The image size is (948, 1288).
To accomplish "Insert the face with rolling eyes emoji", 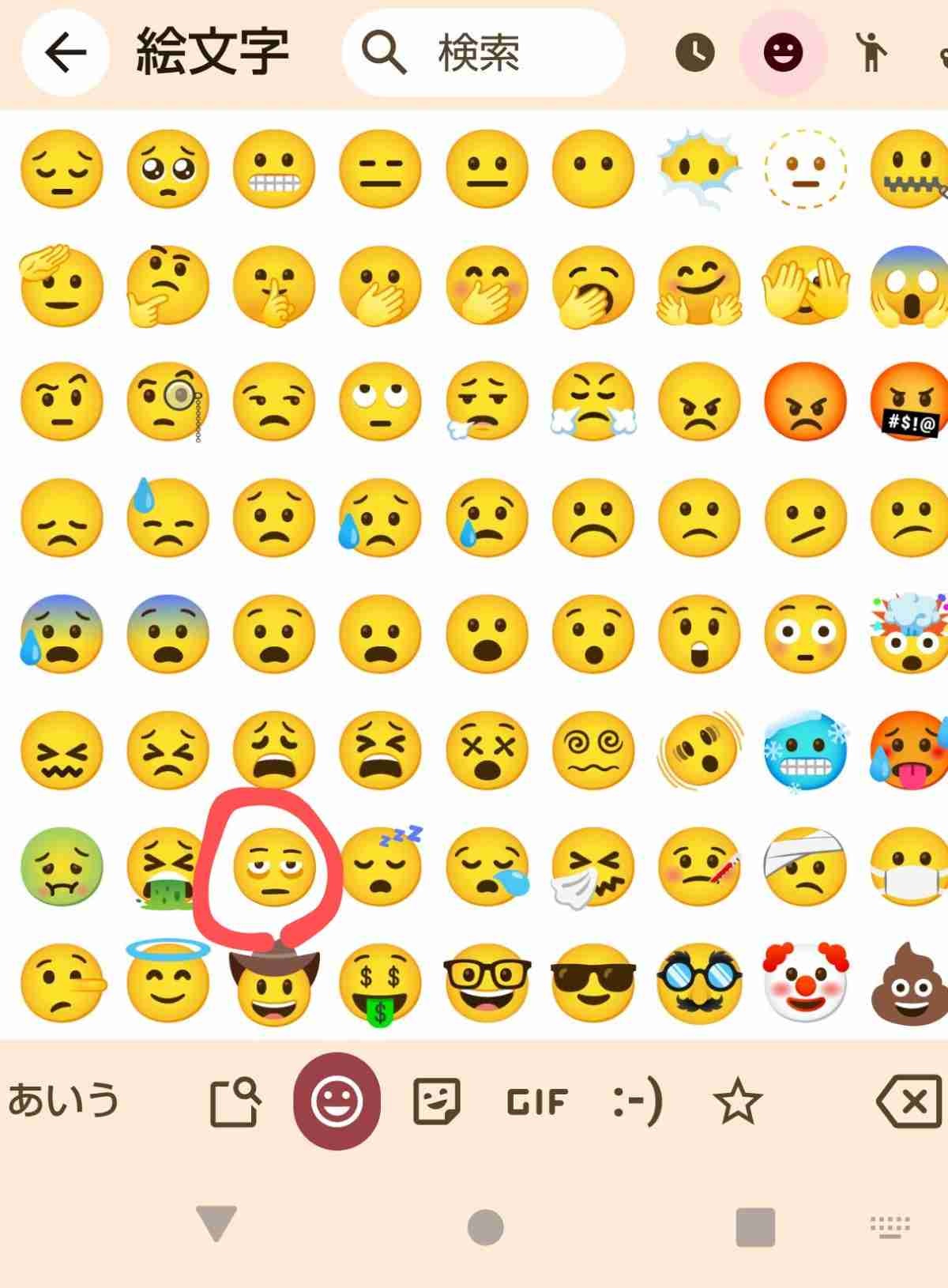I will 380,401.
